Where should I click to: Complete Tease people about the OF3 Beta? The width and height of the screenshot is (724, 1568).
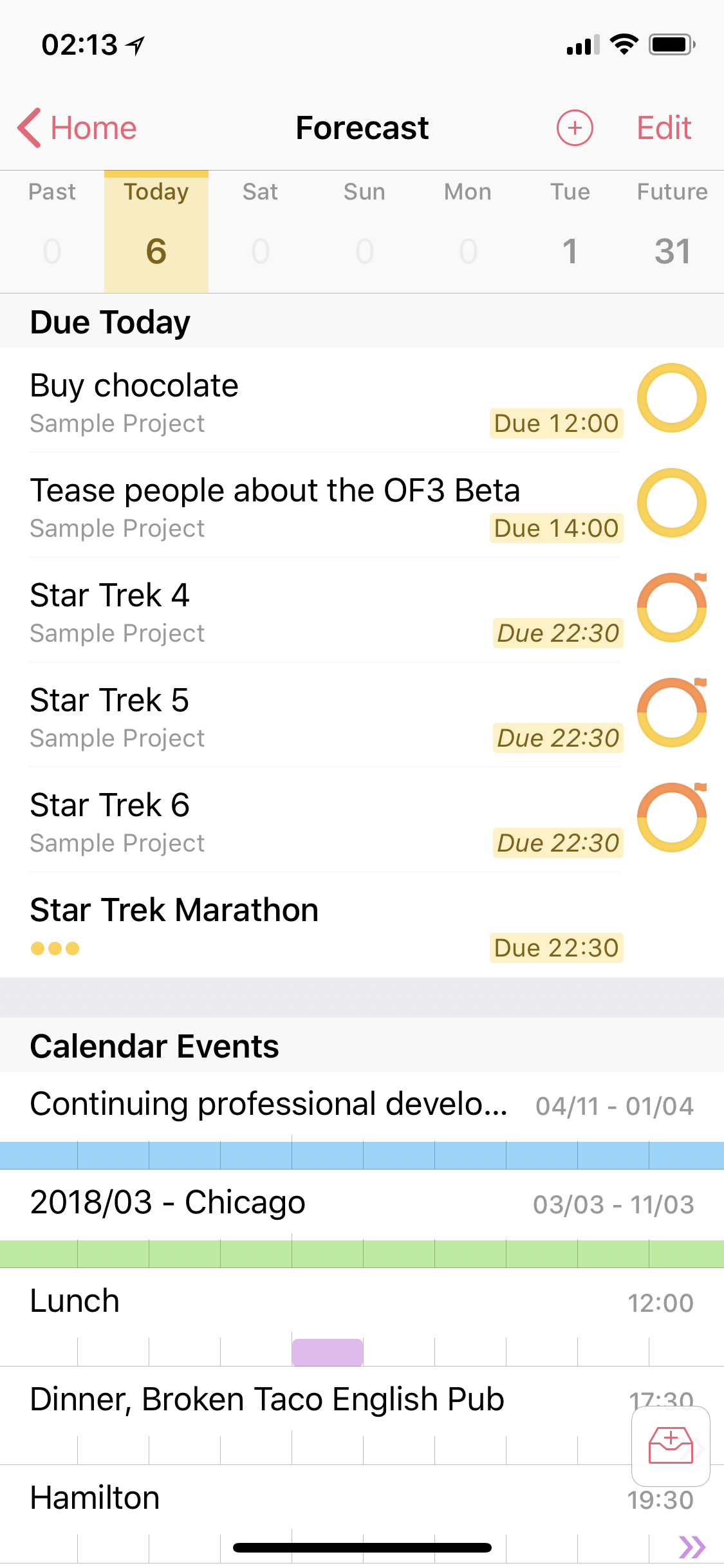(x=671, y=503)
